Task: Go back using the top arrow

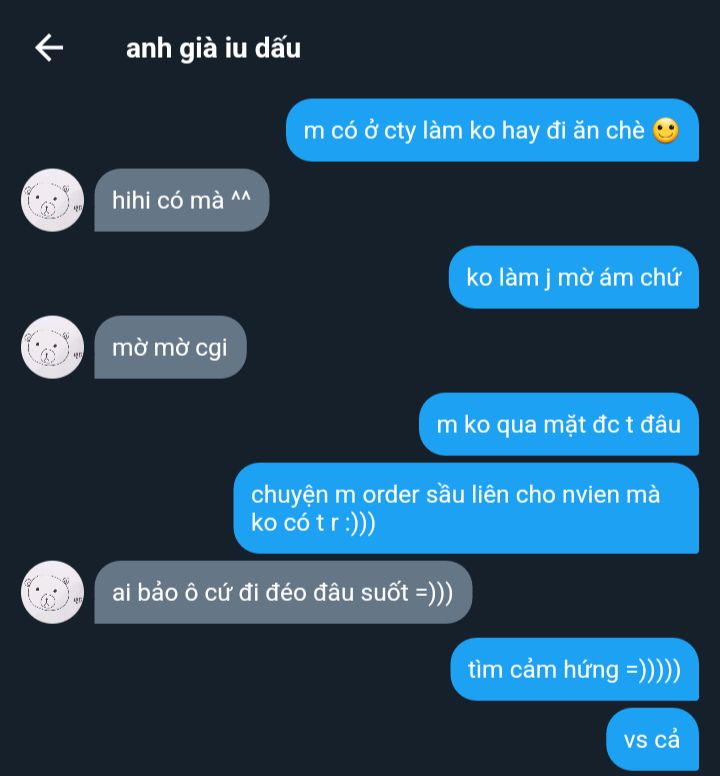Action: coord(49,47)
